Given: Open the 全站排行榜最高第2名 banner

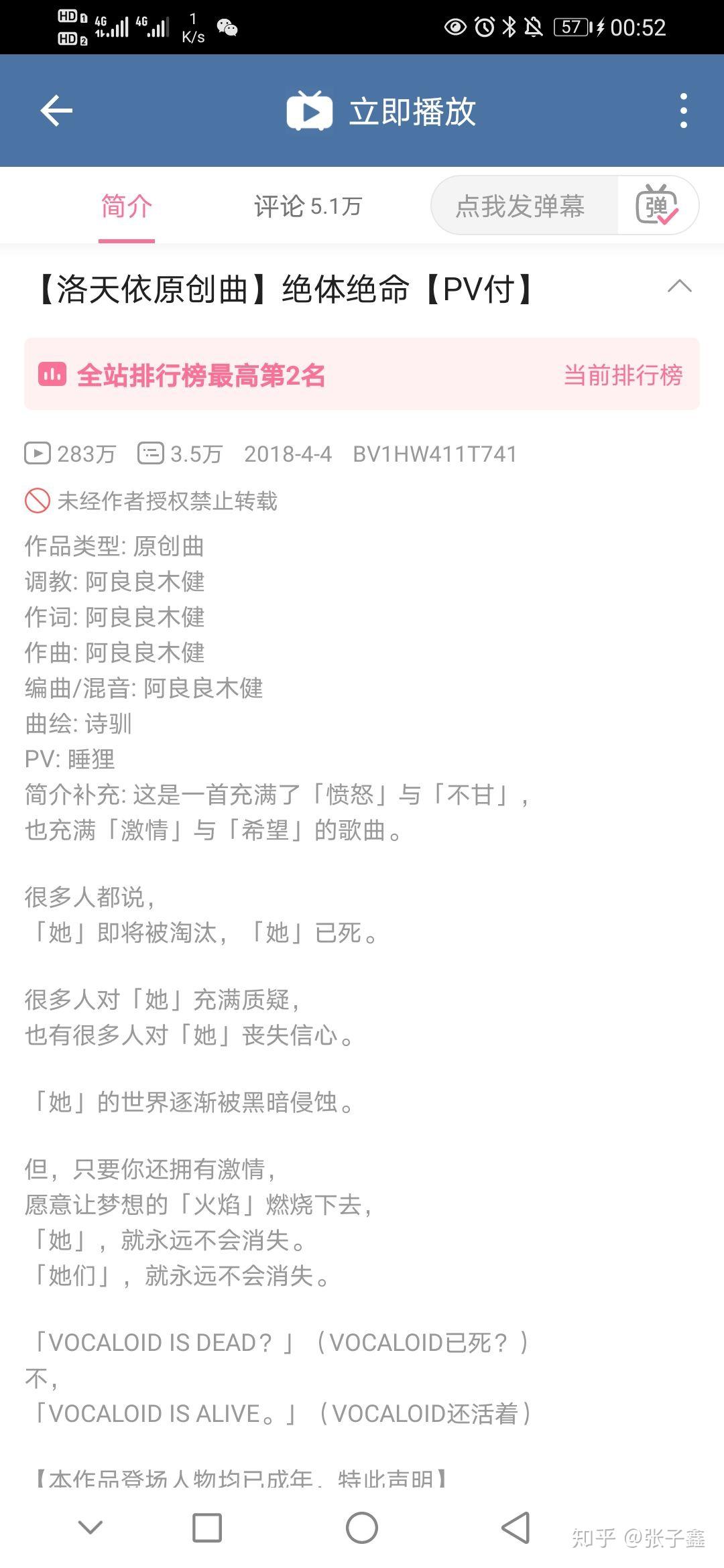Looking at the screenshot, I should (201, 375).
